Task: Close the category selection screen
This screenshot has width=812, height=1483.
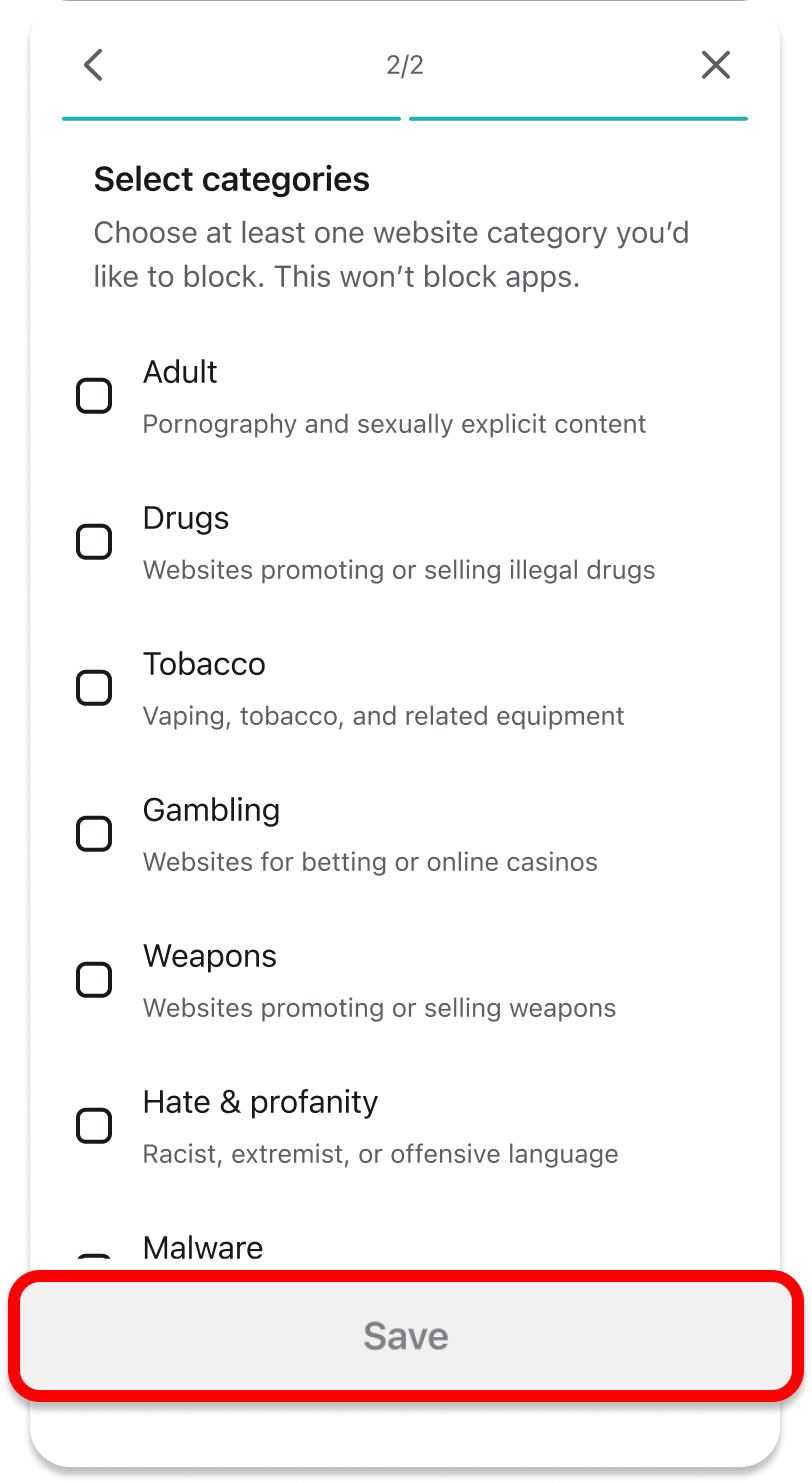Action: 716,66
